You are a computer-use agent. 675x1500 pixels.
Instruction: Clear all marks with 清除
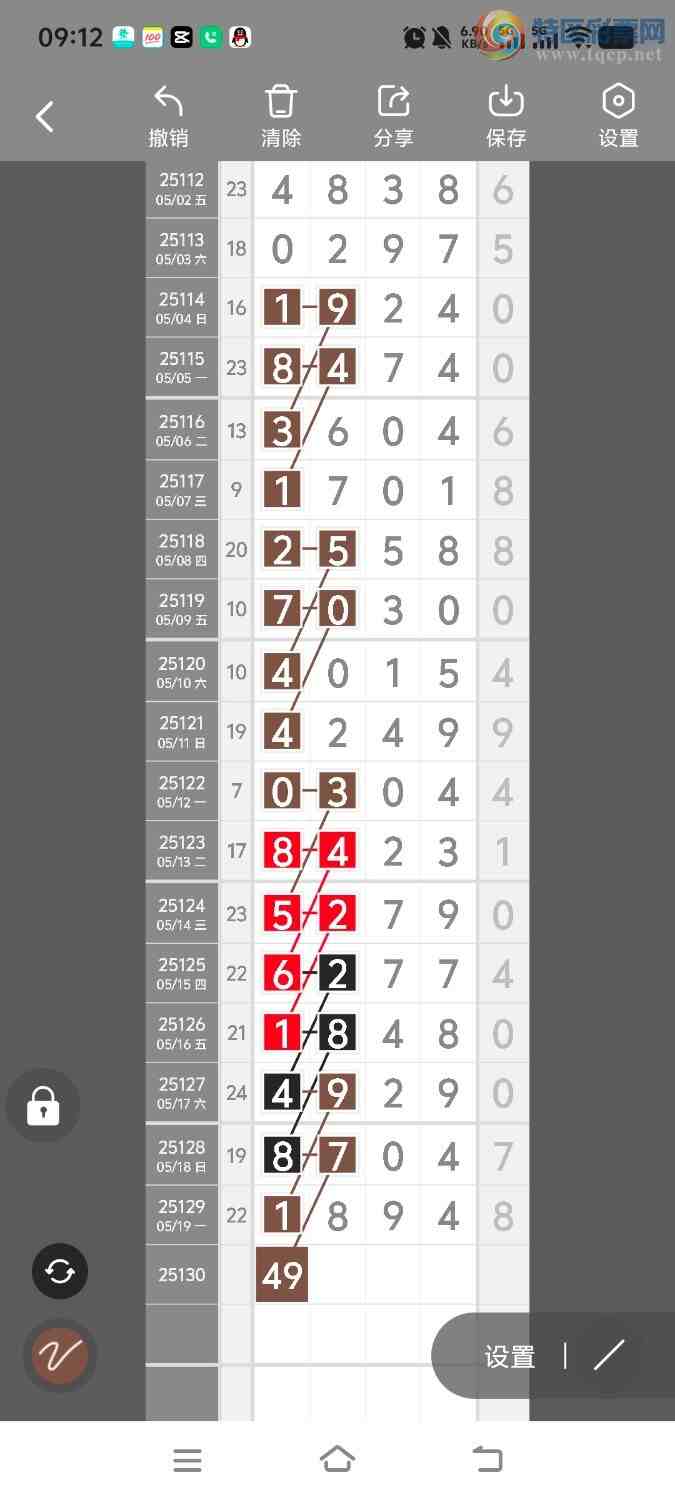281,117
